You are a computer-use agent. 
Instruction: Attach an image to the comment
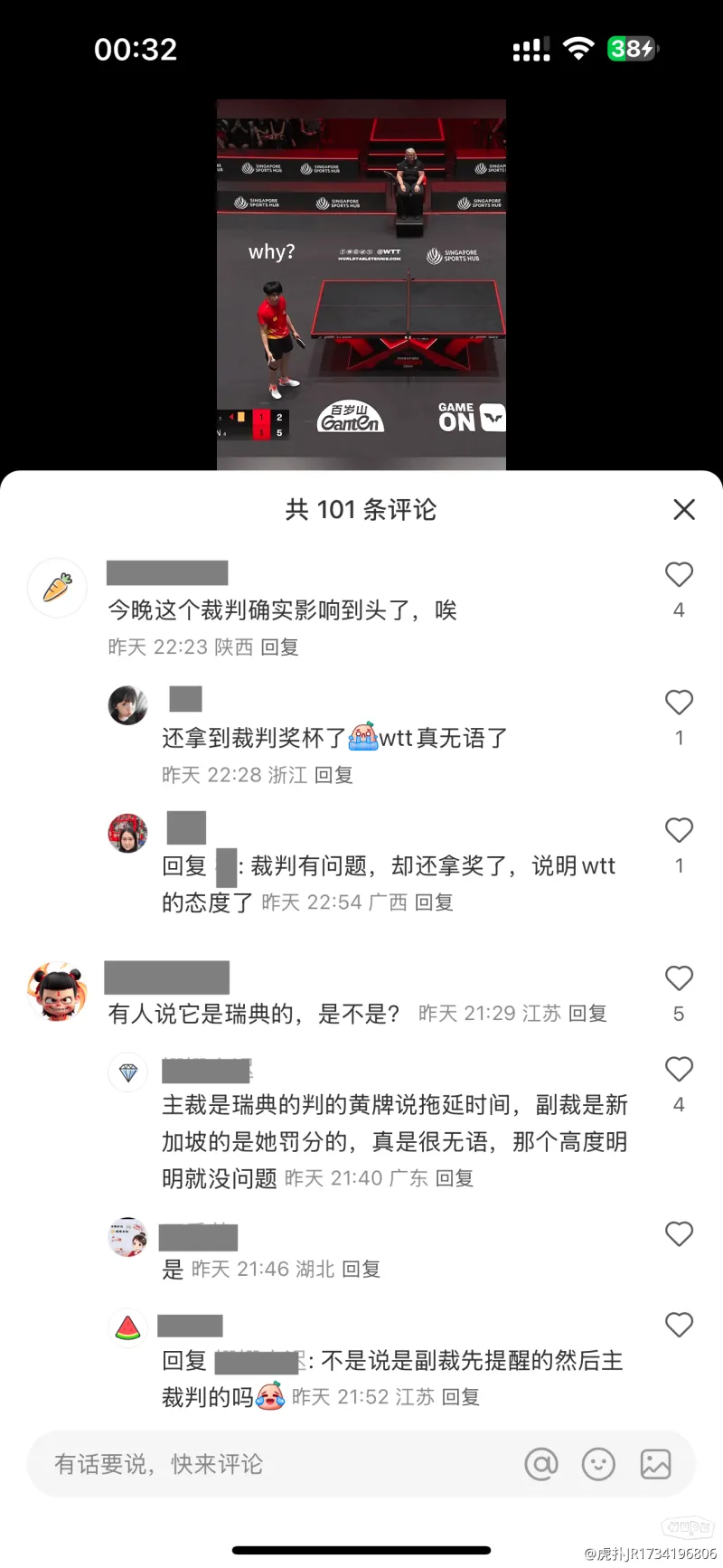pos(656,1464)
